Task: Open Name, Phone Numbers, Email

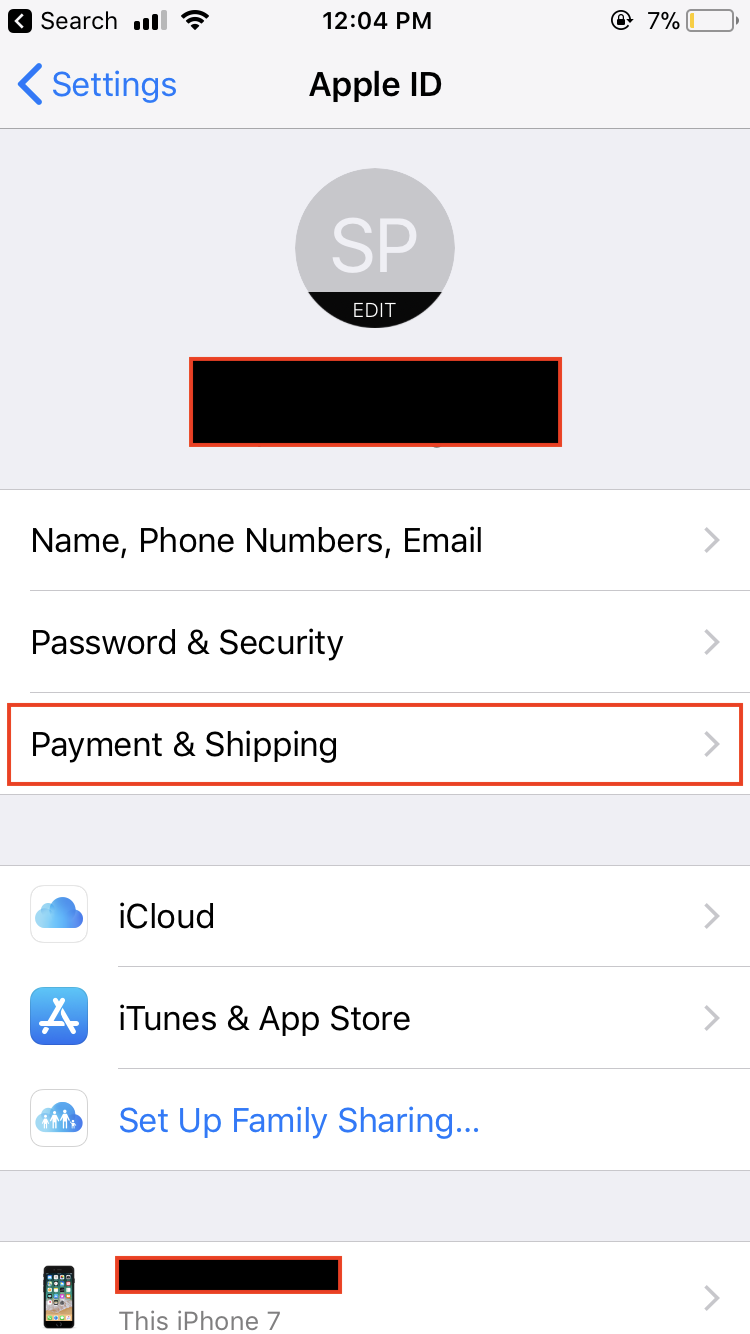Action: (375, 541)
